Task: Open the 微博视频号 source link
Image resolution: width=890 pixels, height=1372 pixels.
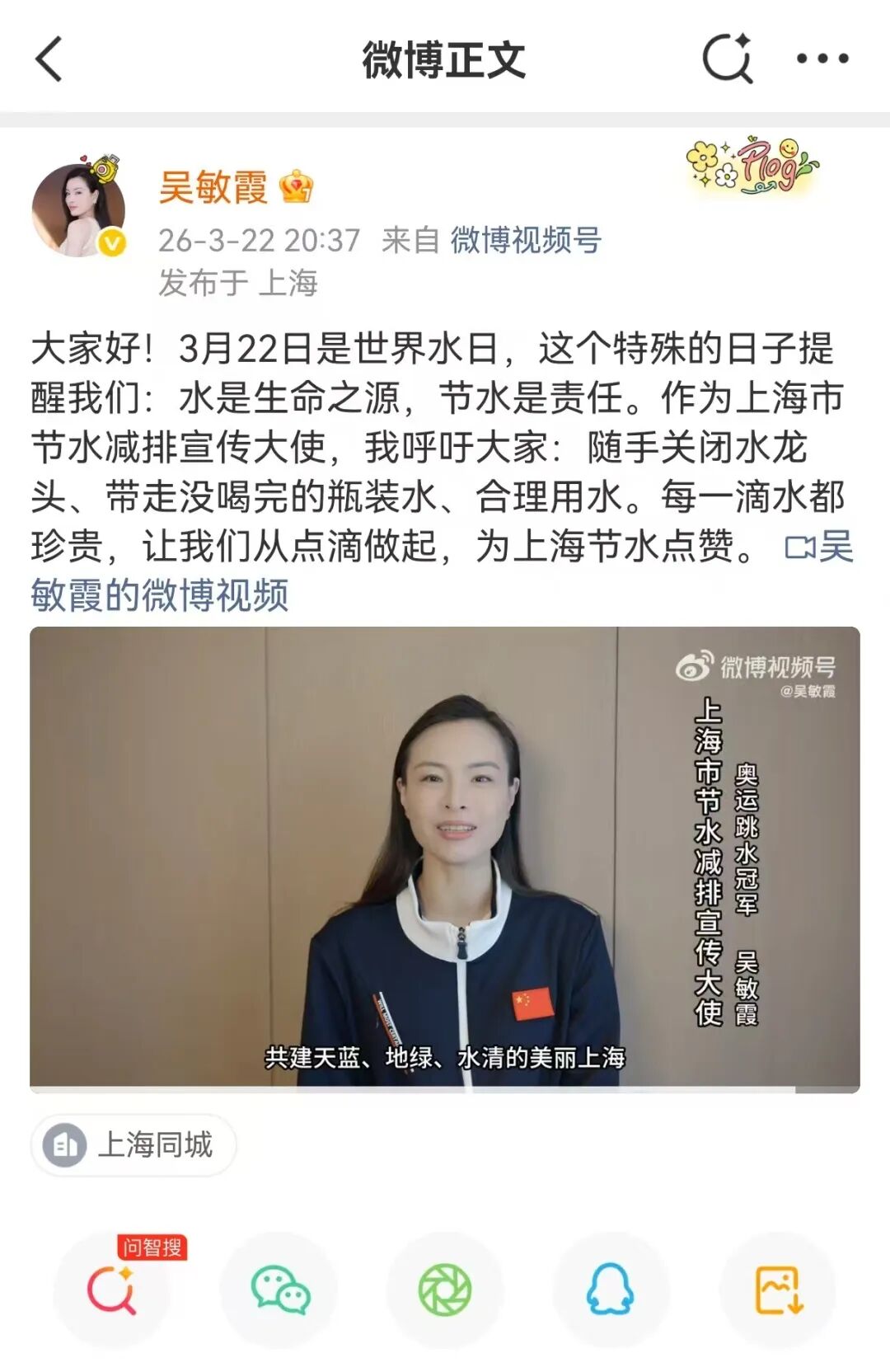Action: click(526, 240)
